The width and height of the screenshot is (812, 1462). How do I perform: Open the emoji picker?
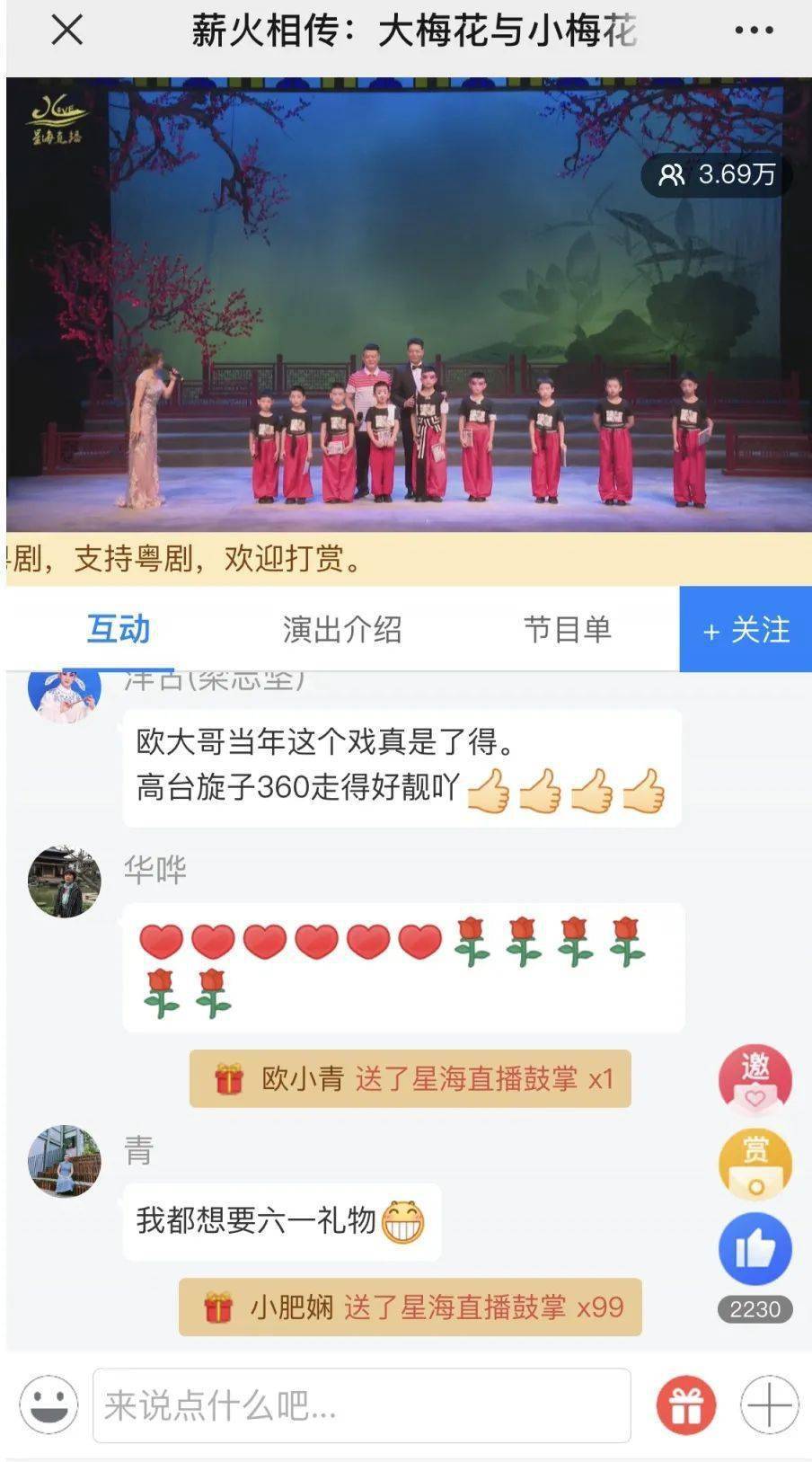pyautogui.click(x=49, y=1404)
